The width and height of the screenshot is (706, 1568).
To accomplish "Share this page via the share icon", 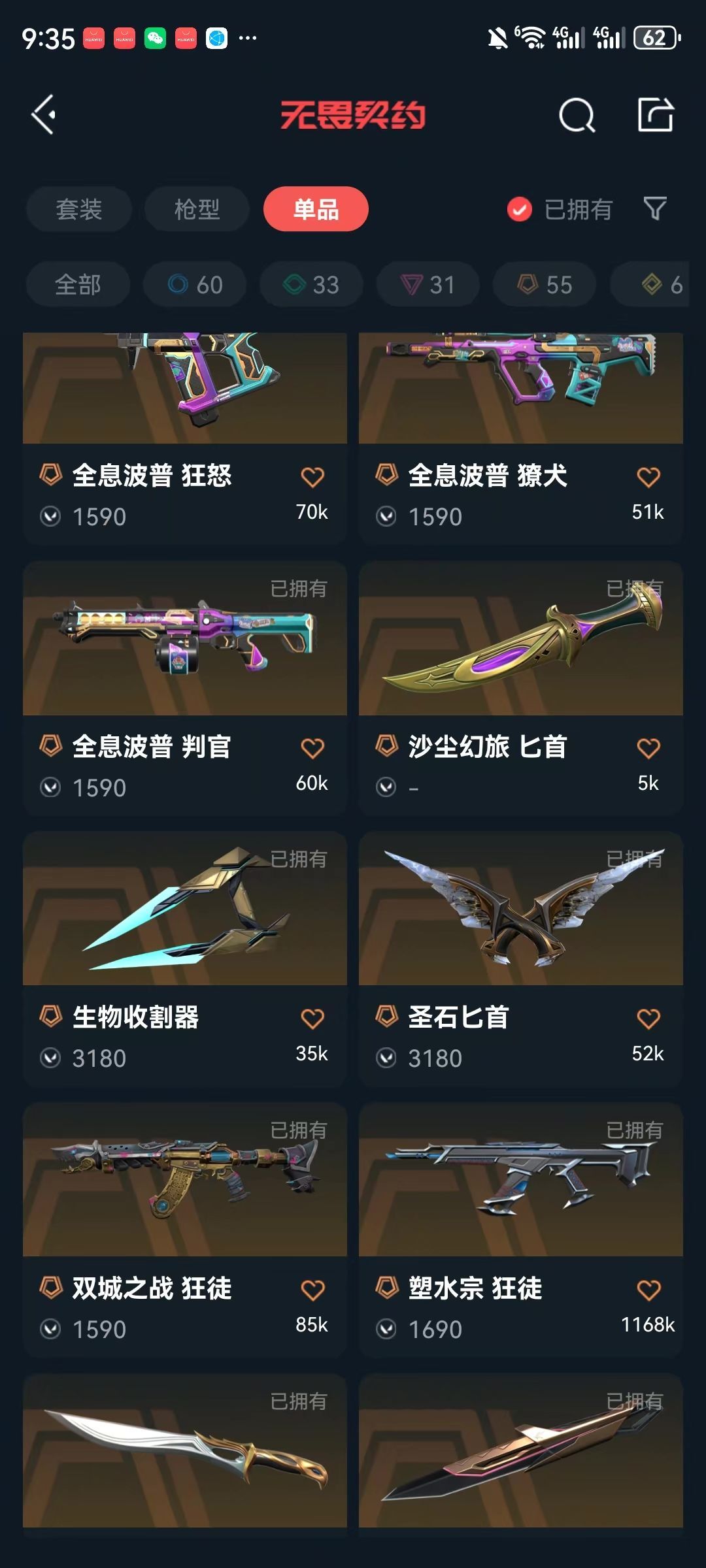I will click(x=656, y=115).
